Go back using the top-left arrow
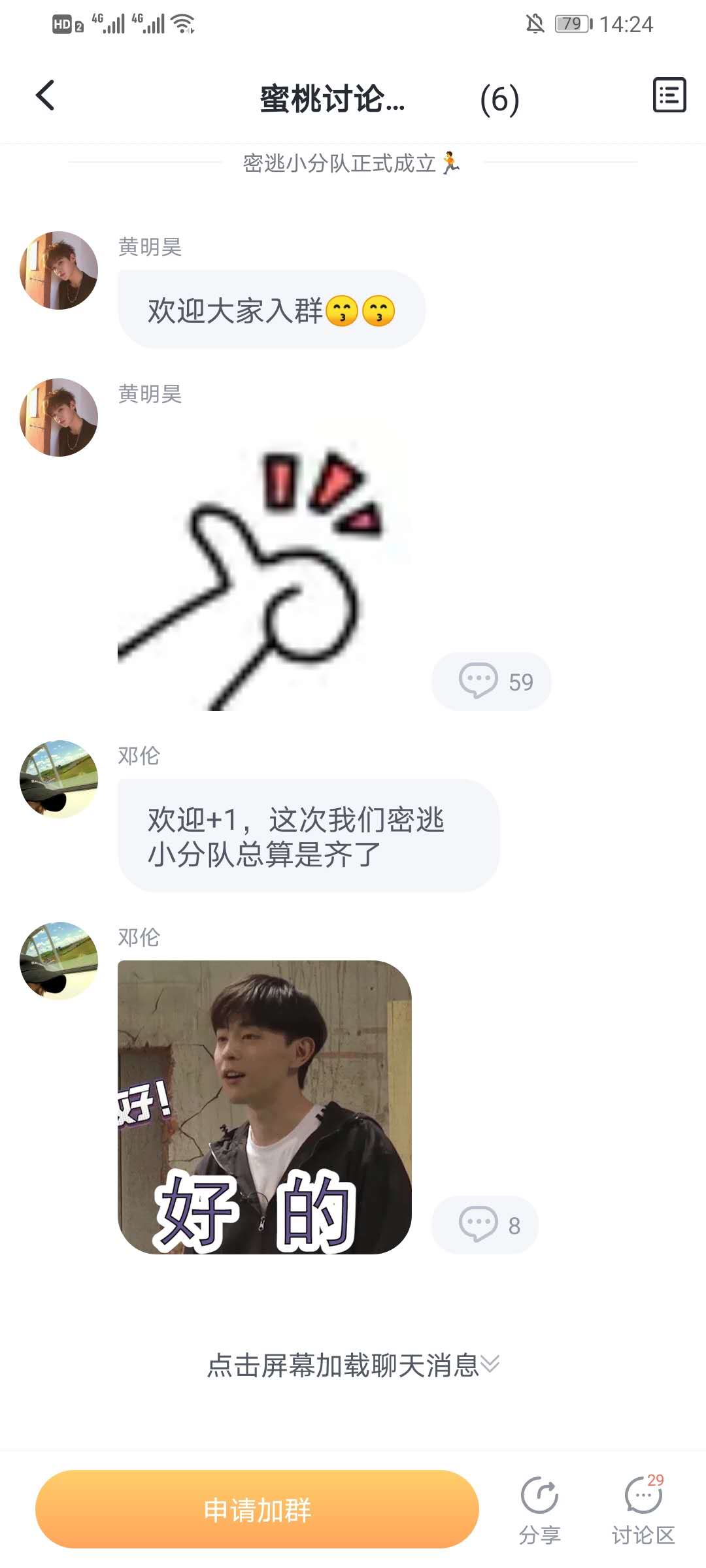The height and width of the screenshot is (1568, 706). pos(45,95)
